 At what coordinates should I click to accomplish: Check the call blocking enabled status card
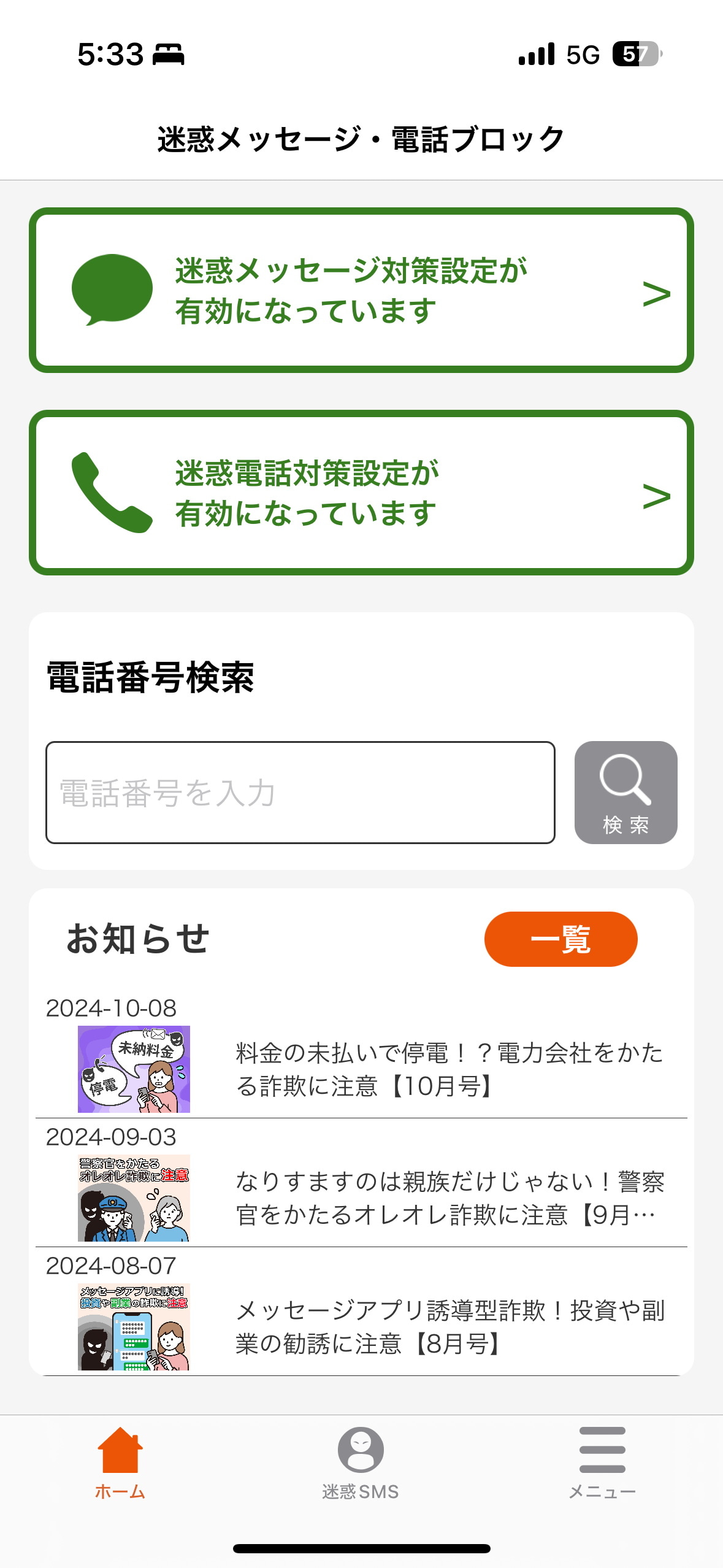362,494
